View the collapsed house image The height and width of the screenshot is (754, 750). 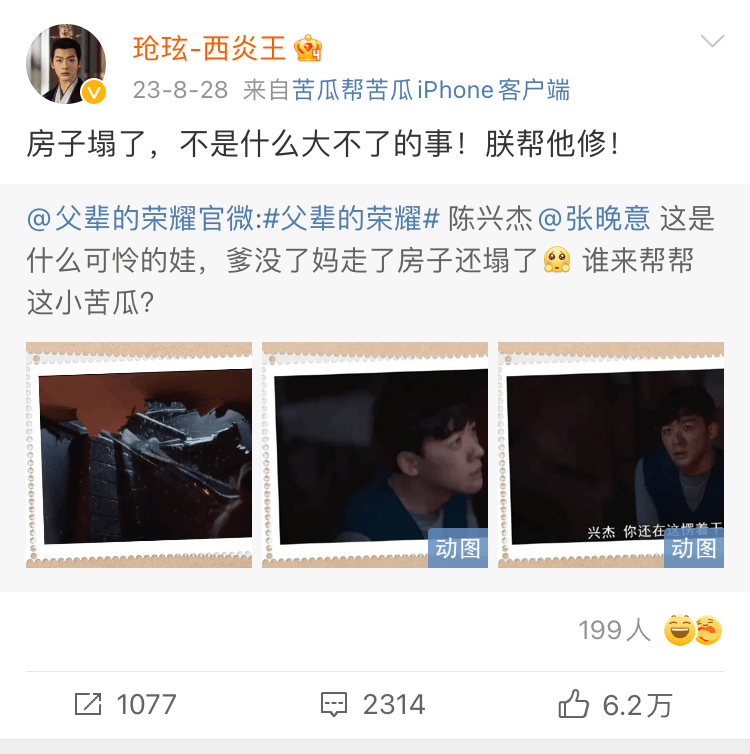139,455
